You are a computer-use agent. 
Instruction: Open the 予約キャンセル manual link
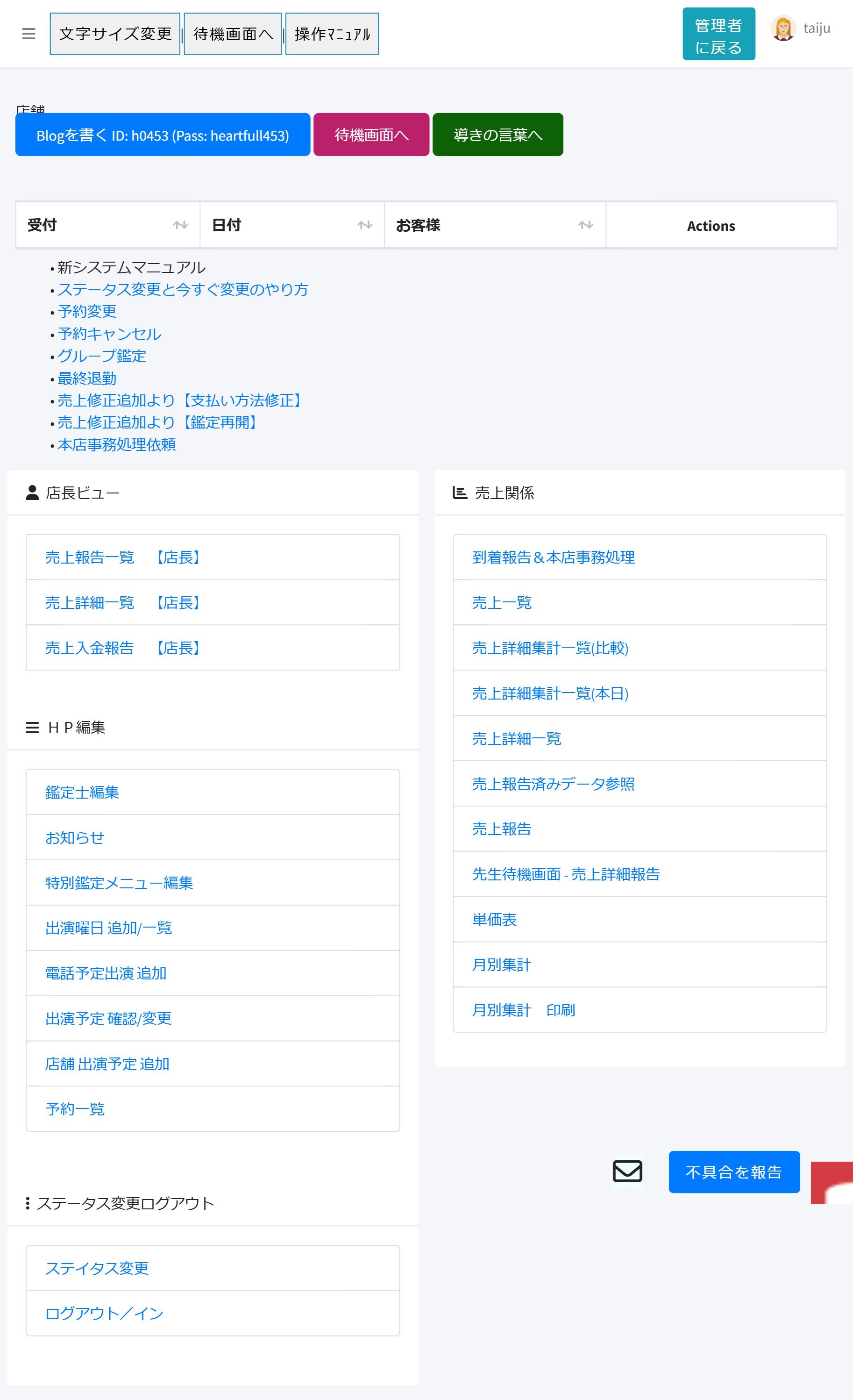[110, 334]
